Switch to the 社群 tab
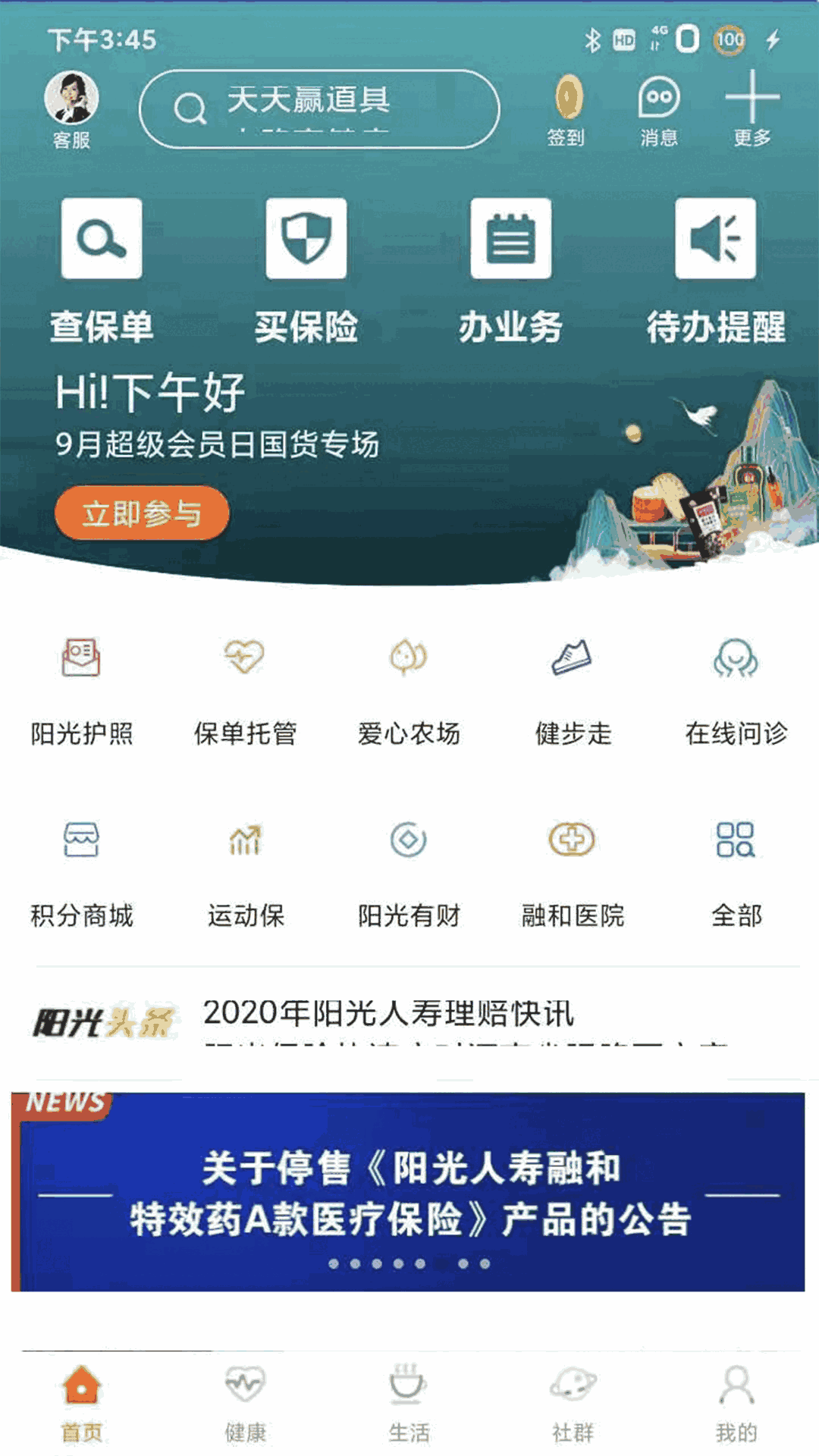Viewport: 819px width, 1456px height. point(573,1403)
